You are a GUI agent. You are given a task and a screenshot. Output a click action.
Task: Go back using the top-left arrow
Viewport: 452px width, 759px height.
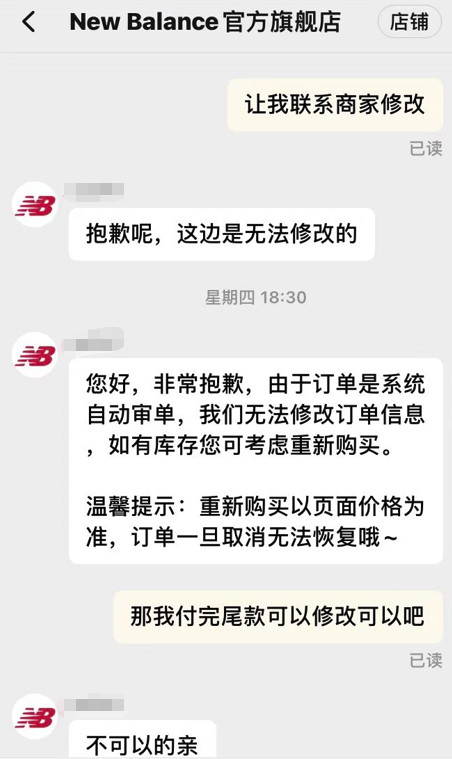(29, 22)
